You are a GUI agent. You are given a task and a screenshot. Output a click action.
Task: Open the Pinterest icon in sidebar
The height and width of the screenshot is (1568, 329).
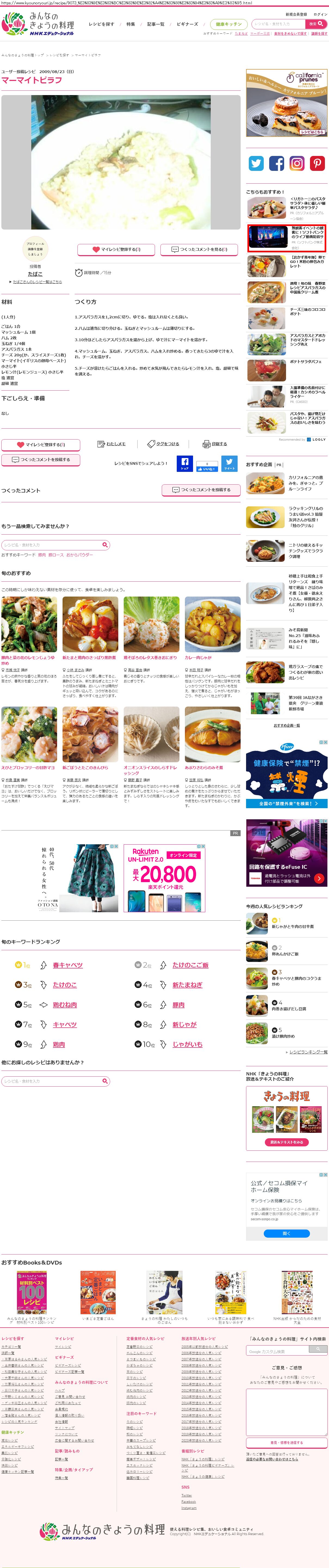pos(317,163)
